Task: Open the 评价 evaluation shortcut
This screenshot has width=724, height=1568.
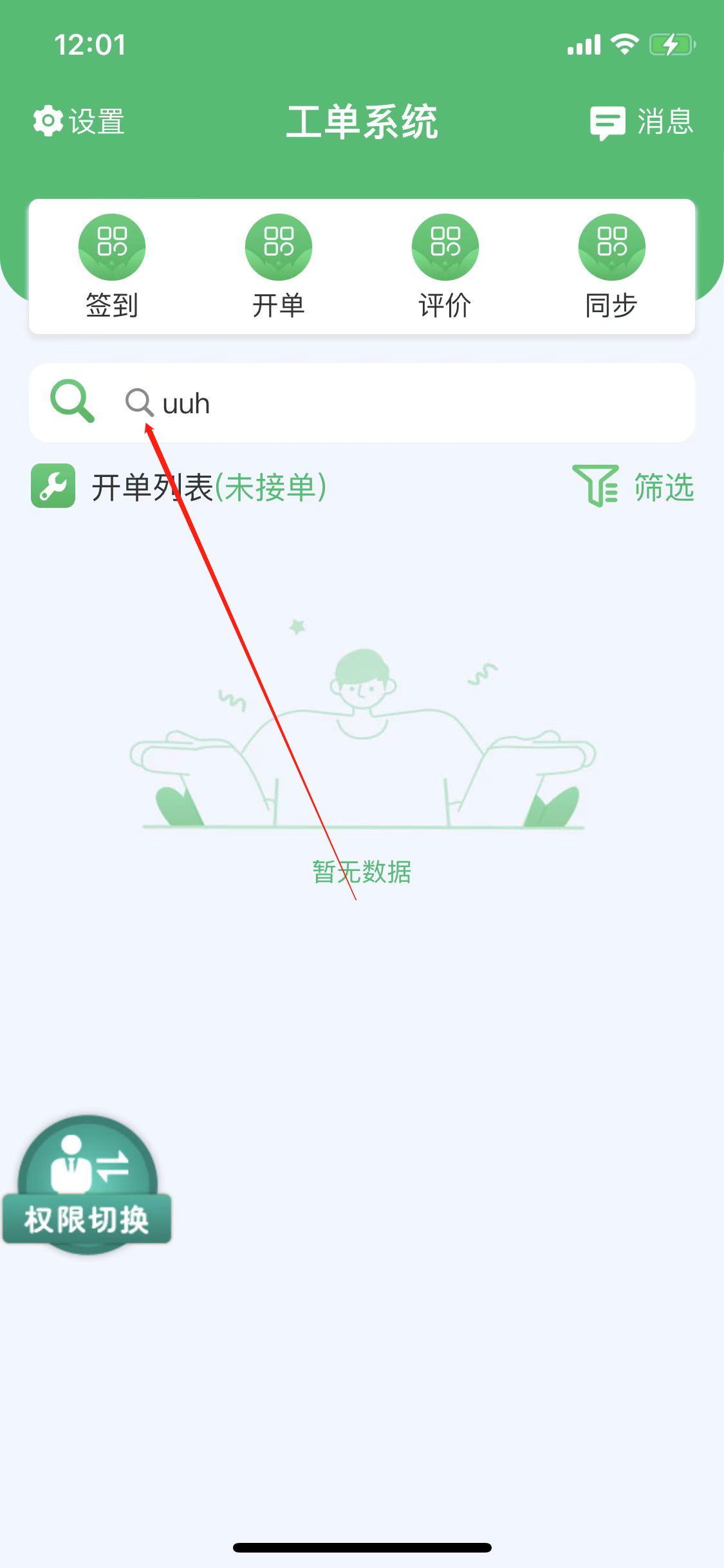Action: [x=445, y=266]
